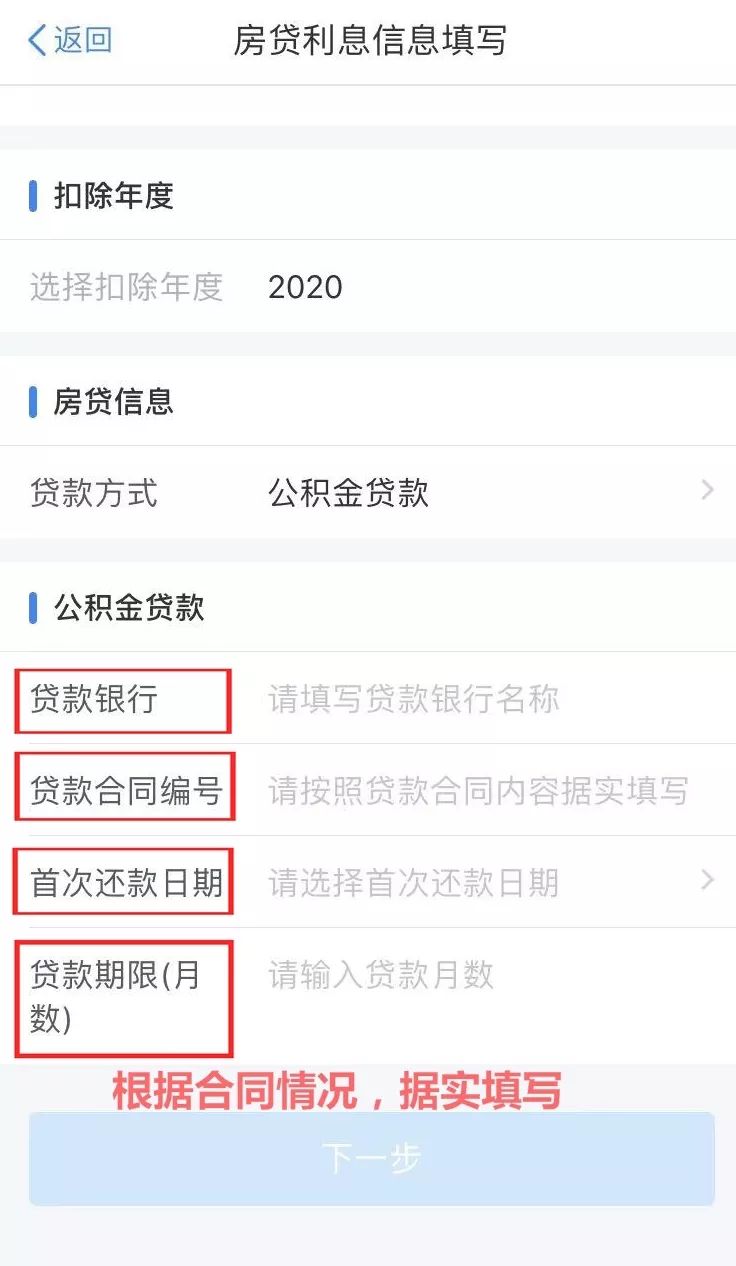Click the blue bar icon next to 扣除年度
The height and width of the screenshot is (1266, 736).
tap(34, 197)
